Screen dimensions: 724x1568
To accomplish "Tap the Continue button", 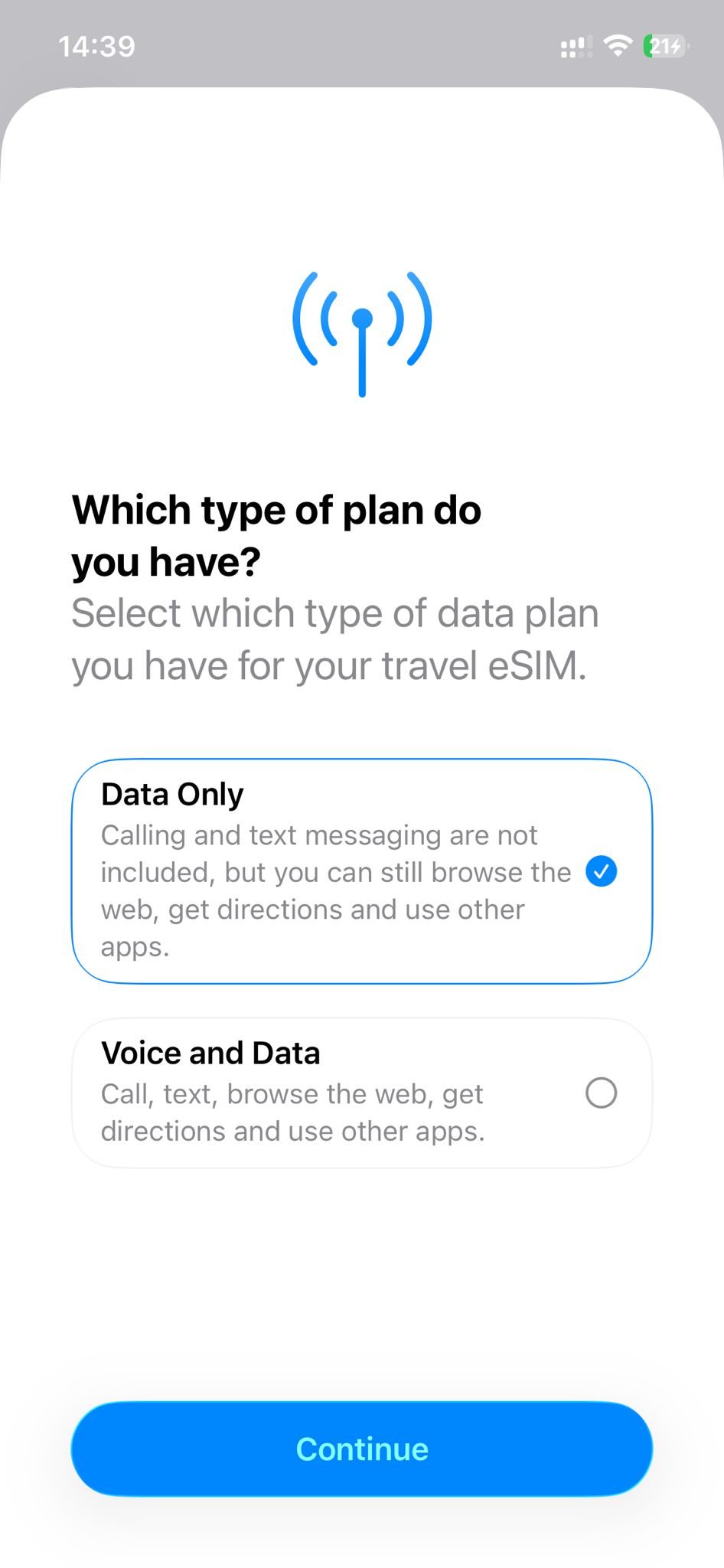I will click(362, 1449).
